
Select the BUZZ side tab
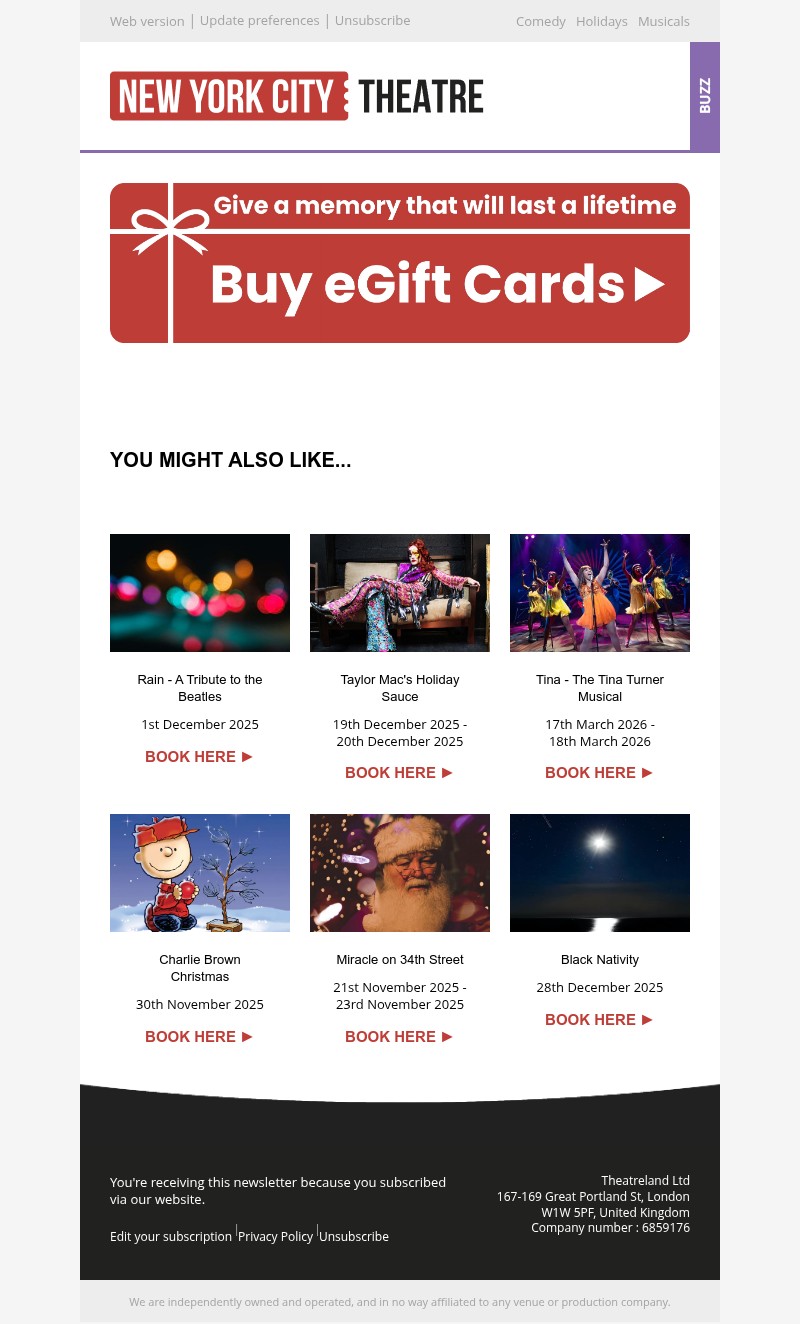[705, 96]
